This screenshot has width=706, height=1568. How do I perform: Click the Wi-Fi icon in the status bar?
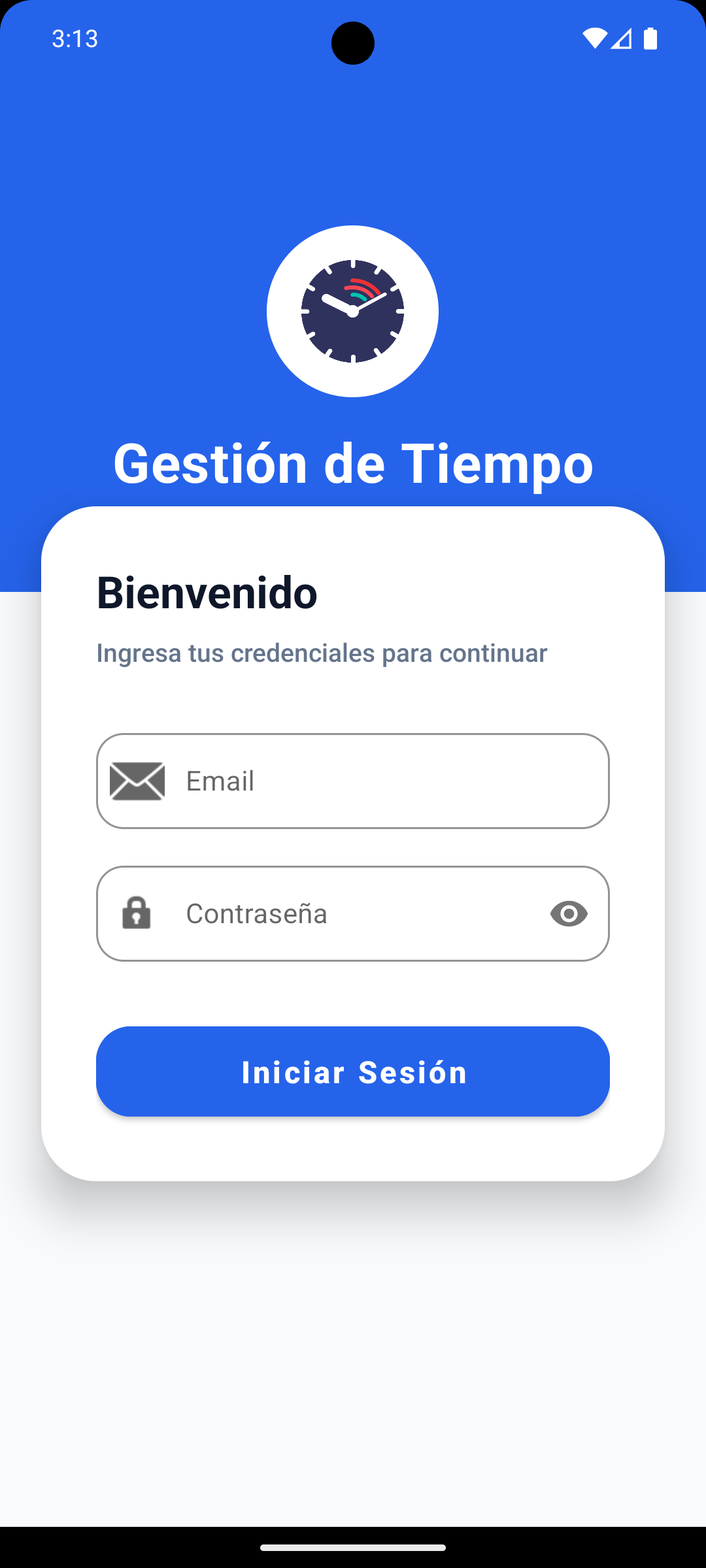(x=594, y=39)
